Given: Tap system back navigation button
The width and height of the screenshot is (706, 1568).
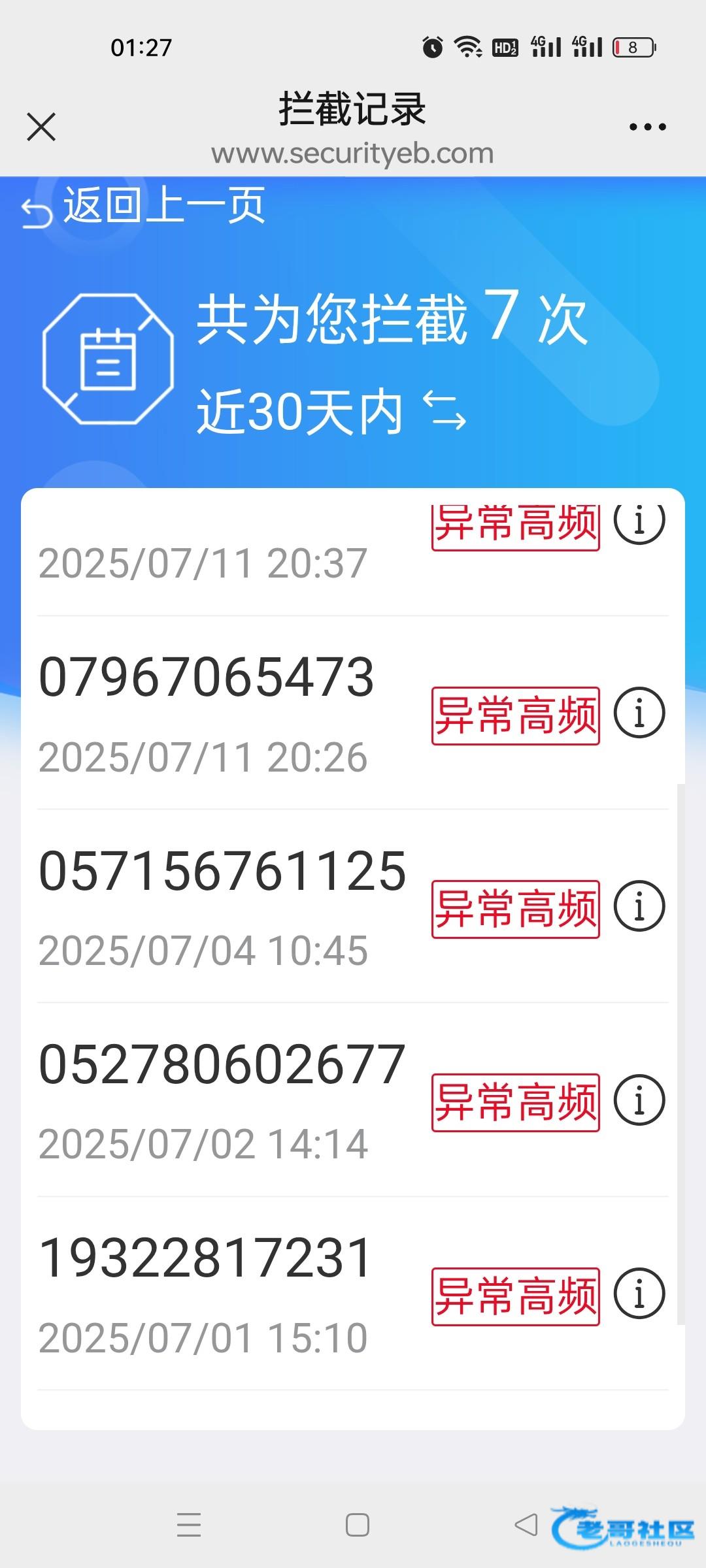Looking at the screenshot, I should coord(526,1524).
